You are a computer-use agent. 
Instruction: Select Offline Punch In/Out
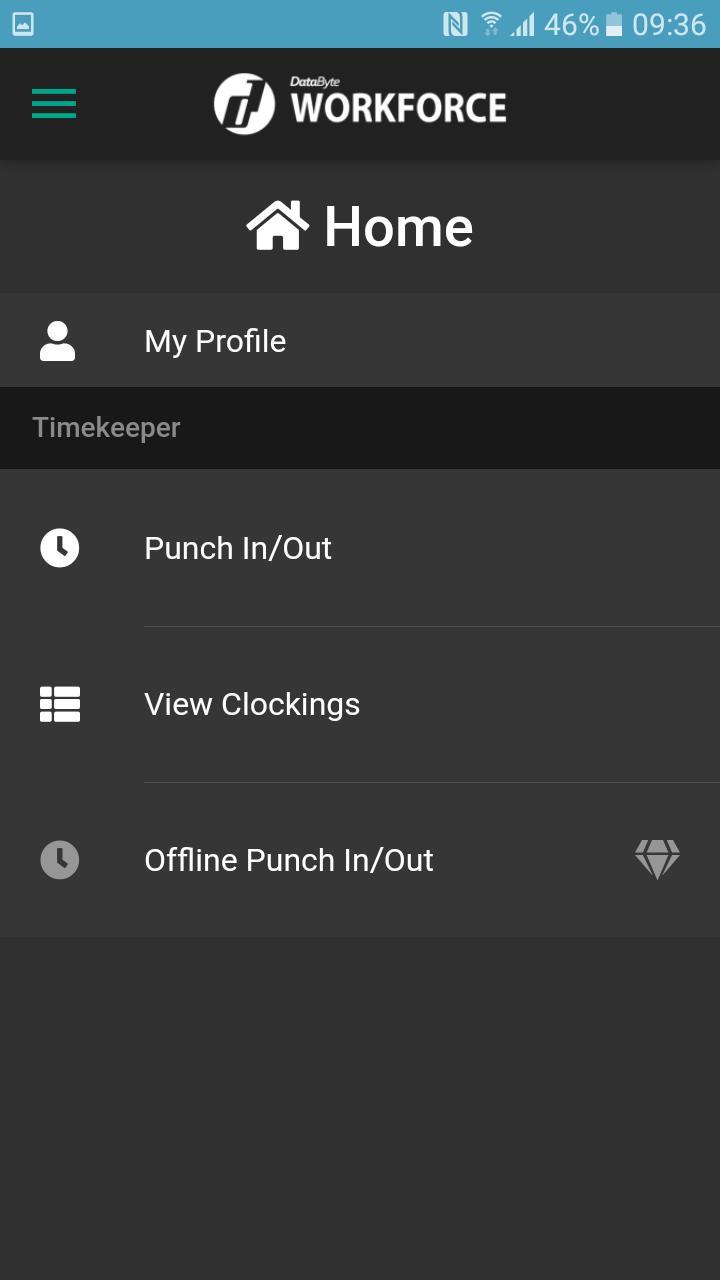click(288, 860)
